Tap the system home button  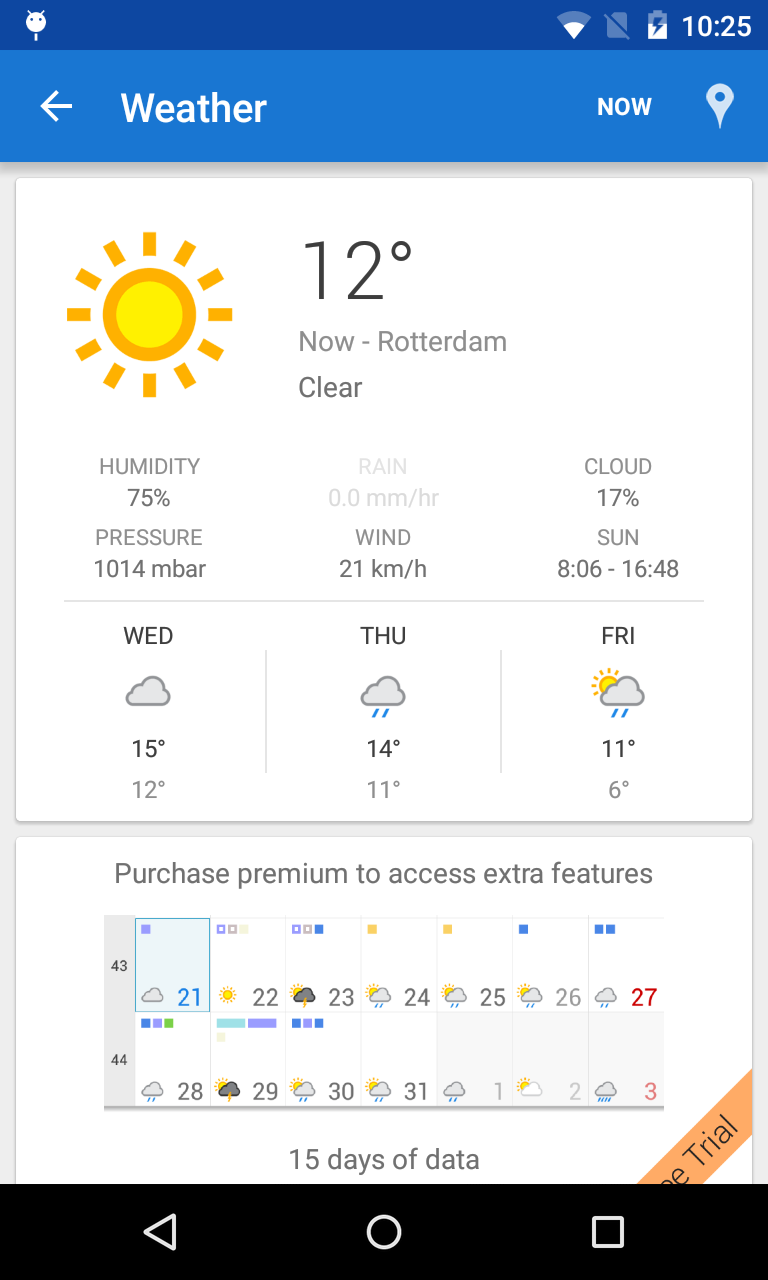click(x=384, y=1232)
